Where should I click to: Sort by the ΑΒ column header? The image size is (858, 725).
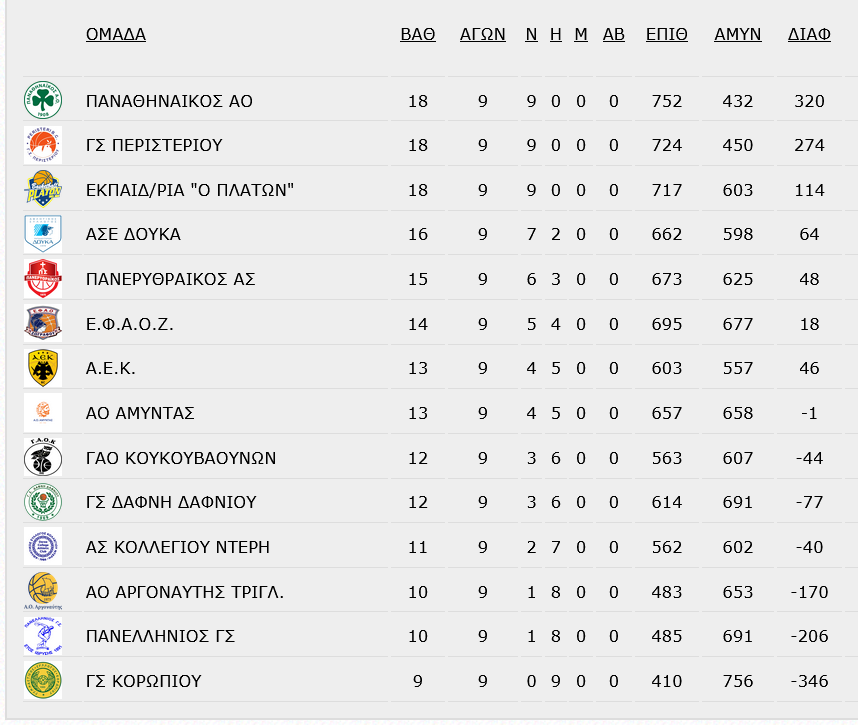point(613,34)
